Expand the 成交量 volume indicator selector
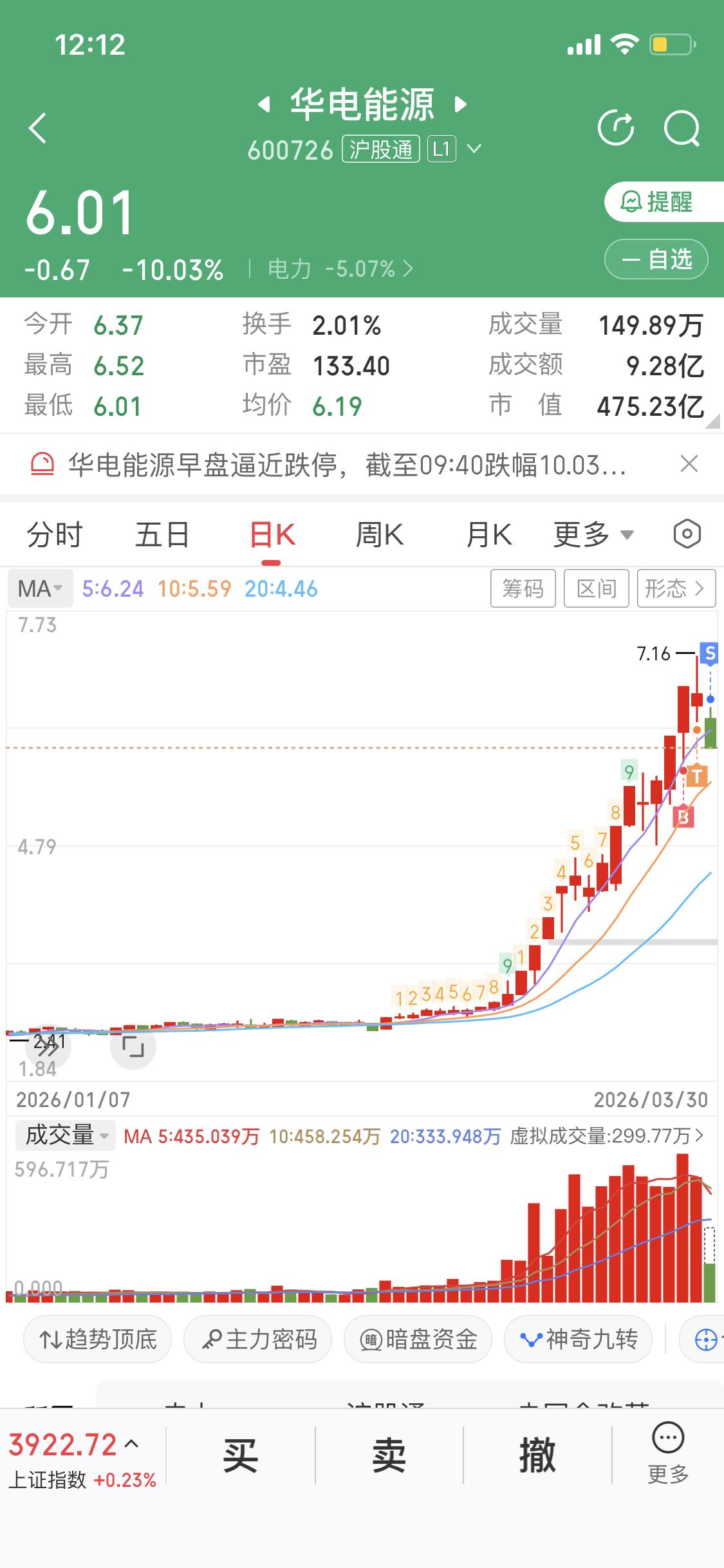 coord(64,1135)
